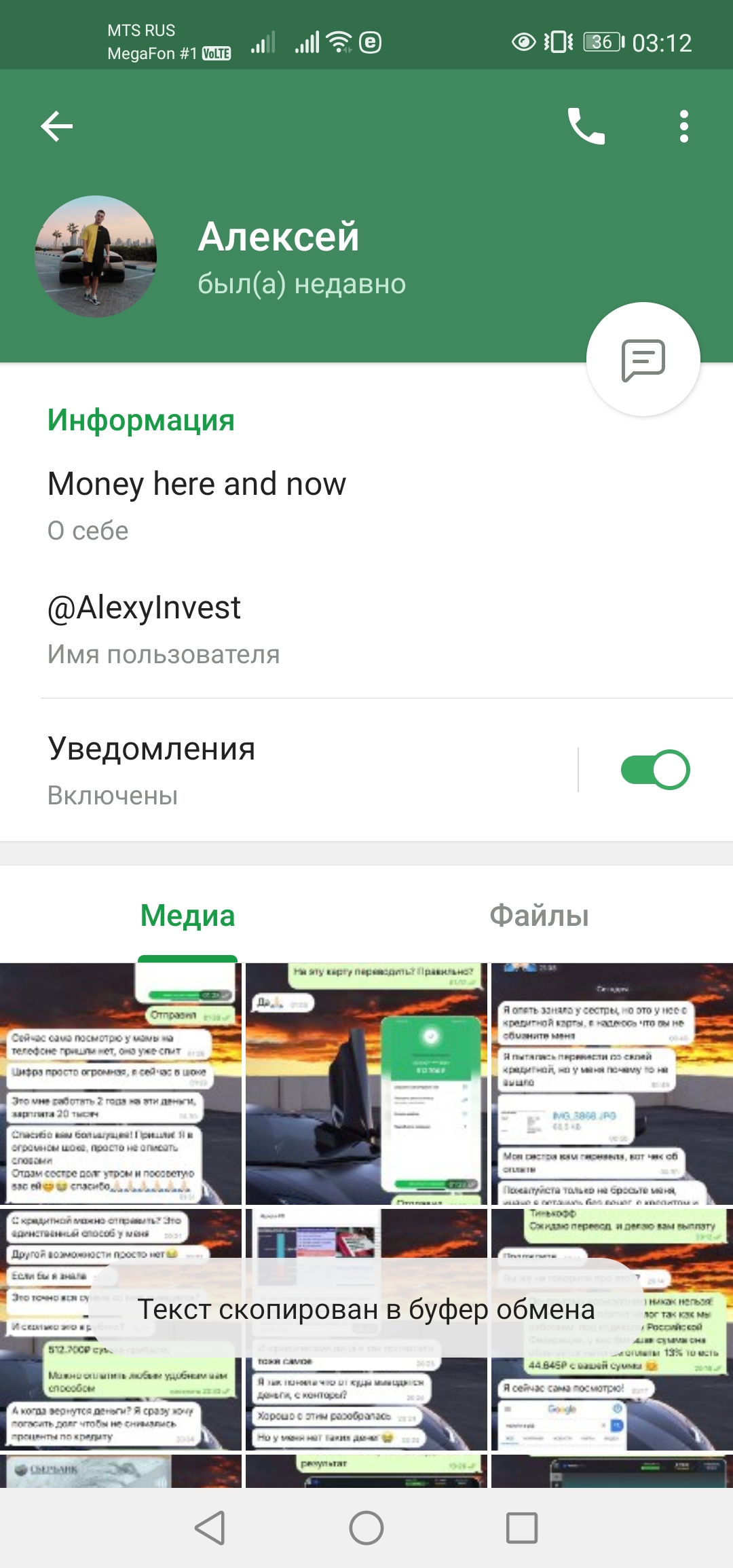733x1568 pixels.
Task: Open the media image showing "Отправил"
Action: (x=121, y=1083)
